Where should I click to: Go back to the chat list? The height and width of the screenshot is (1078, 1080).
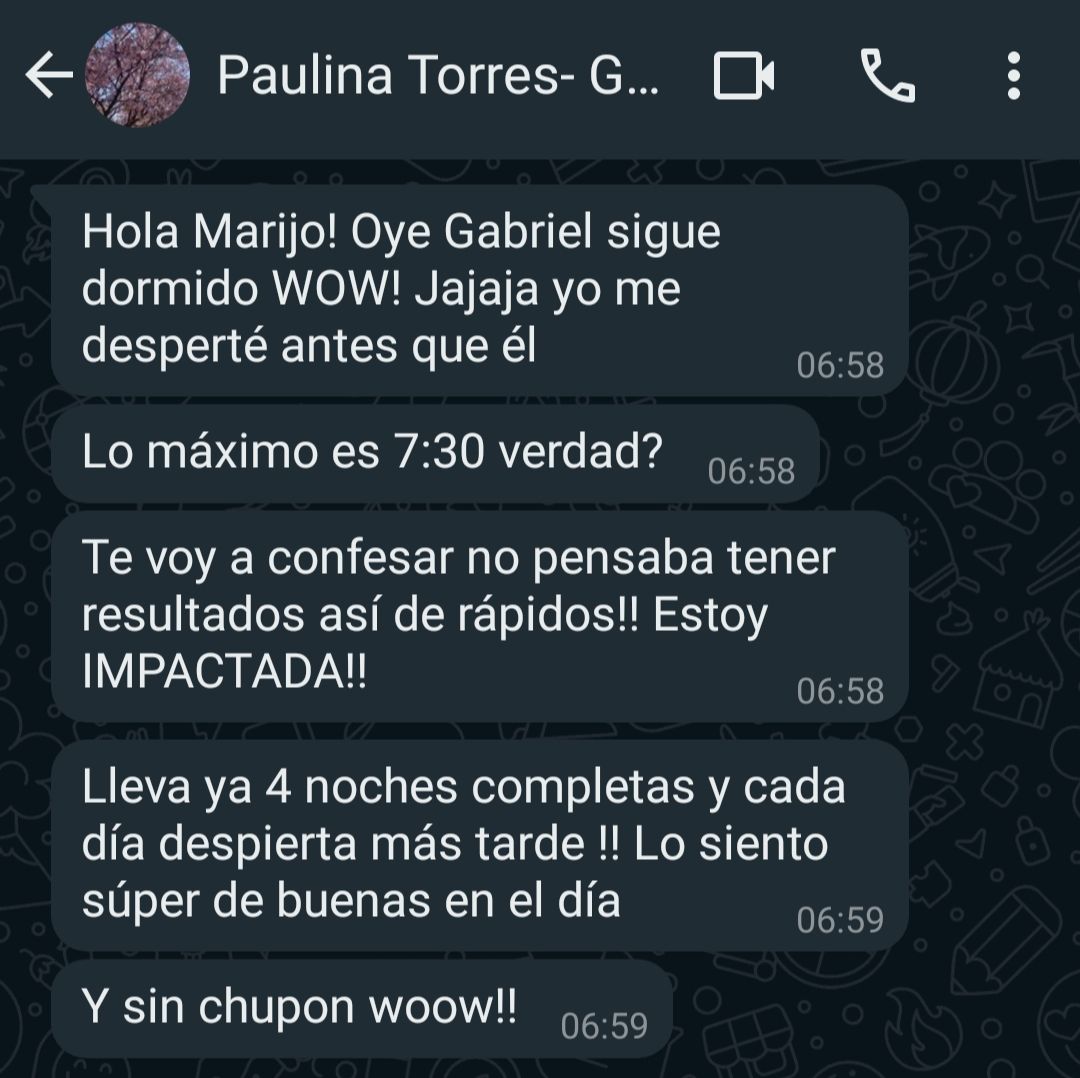(48, 74)
